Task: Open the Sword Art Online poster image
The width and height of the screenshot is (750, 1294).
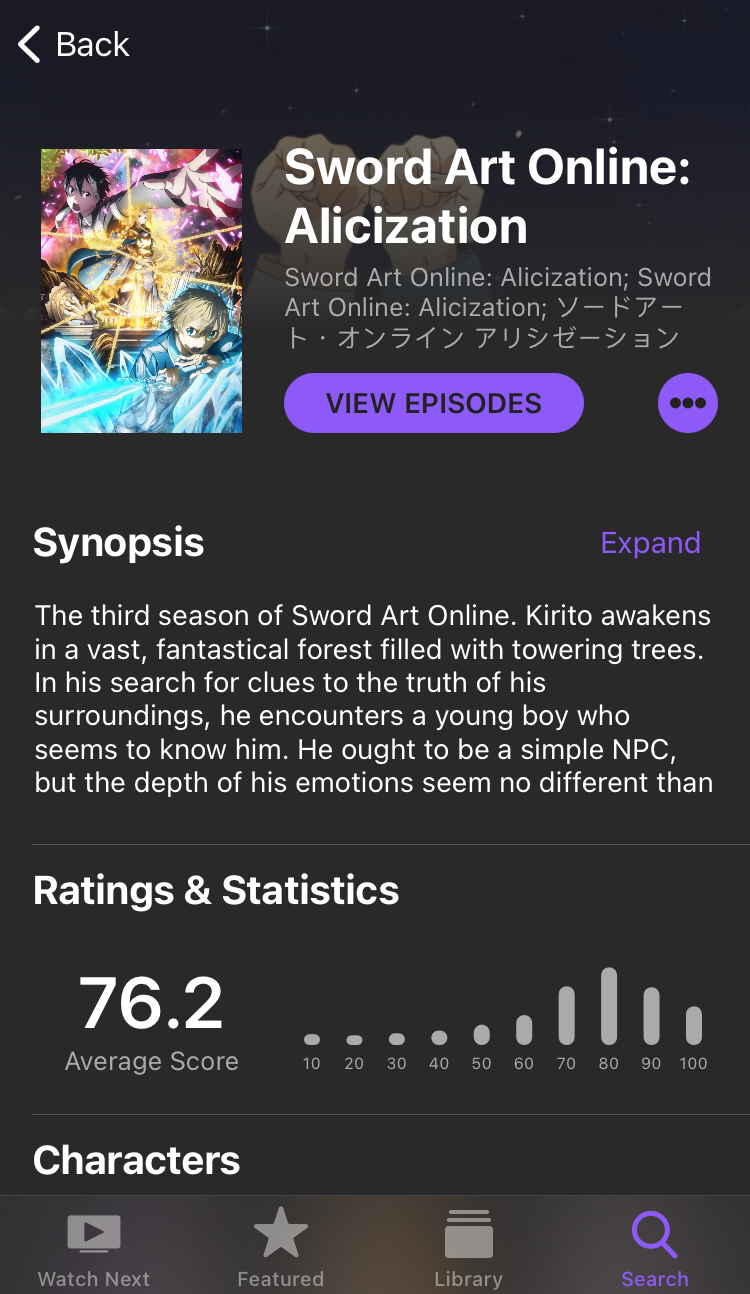Action: (x=141, y=291)
